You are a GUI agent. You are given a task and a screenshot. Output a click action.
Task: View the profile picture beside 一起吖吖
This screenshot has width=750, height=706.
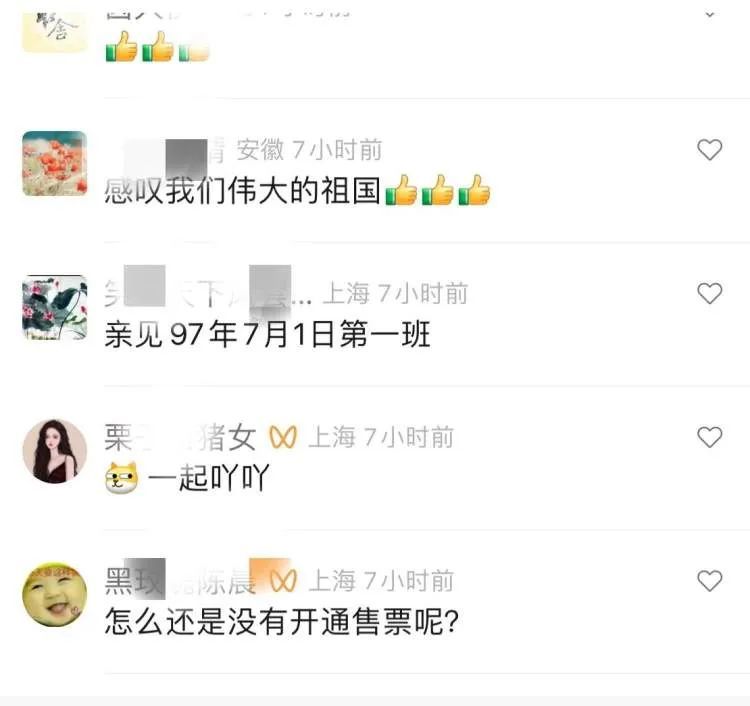54,450
